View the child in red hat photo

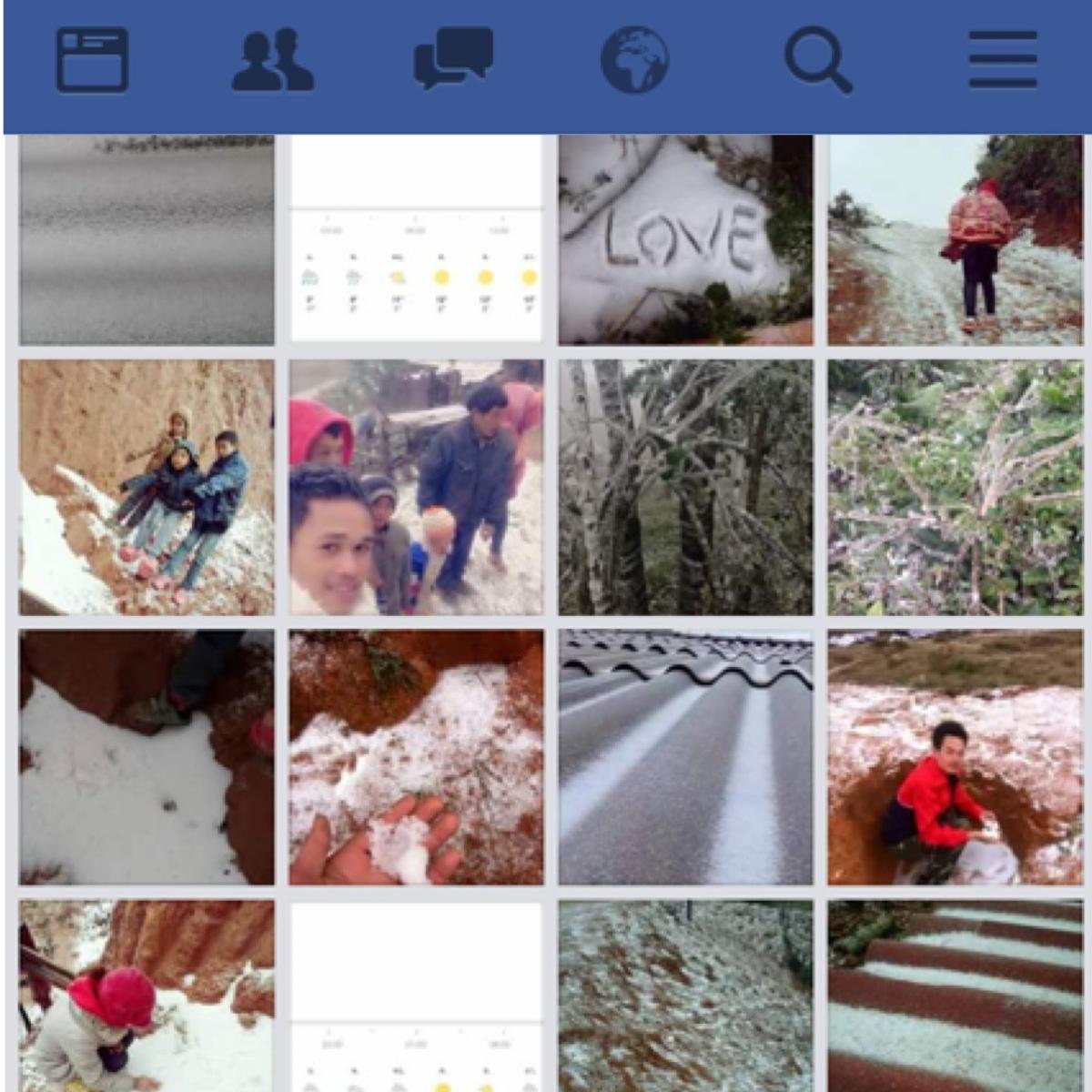pos(147,996)
